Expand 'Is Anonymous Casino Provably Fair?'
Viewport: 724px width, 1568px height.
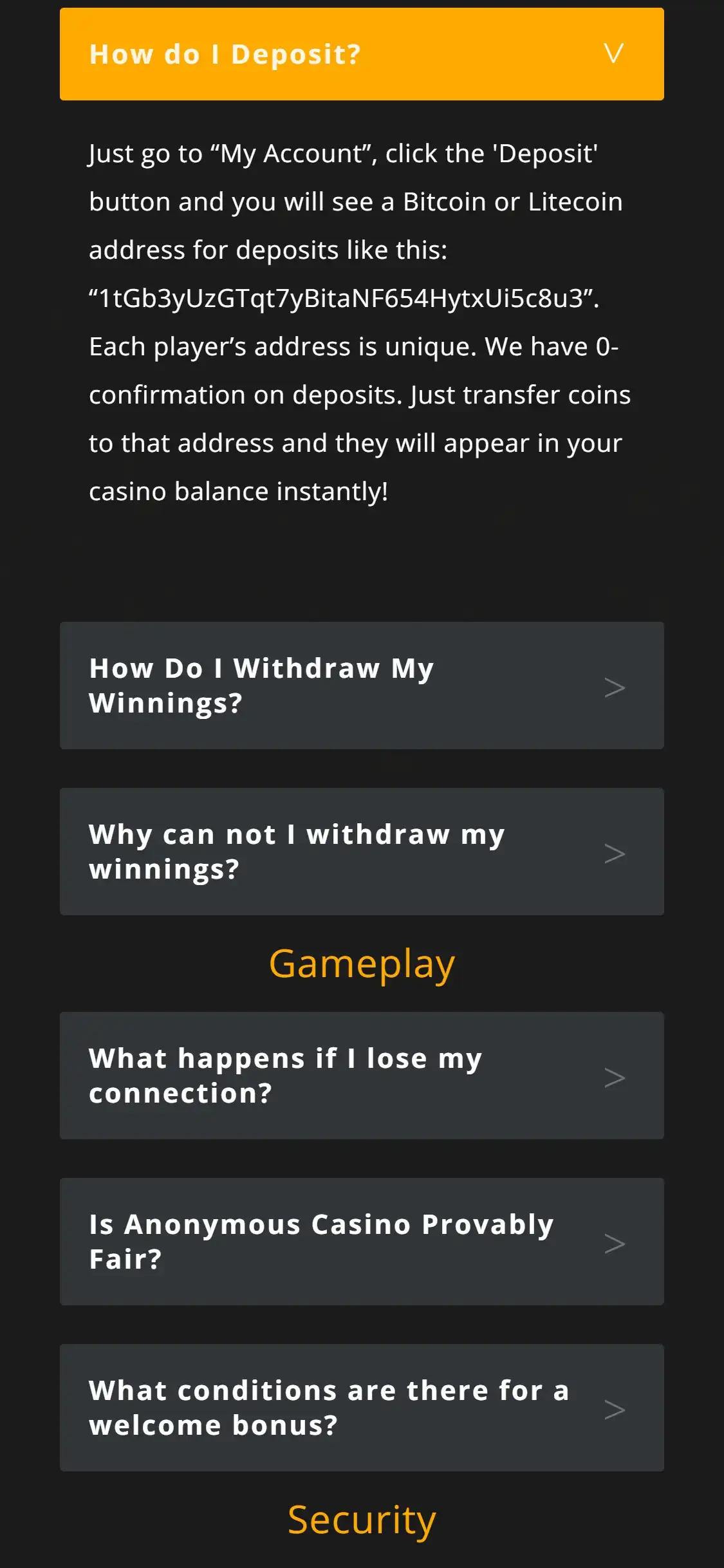[x=361, y=1242]
